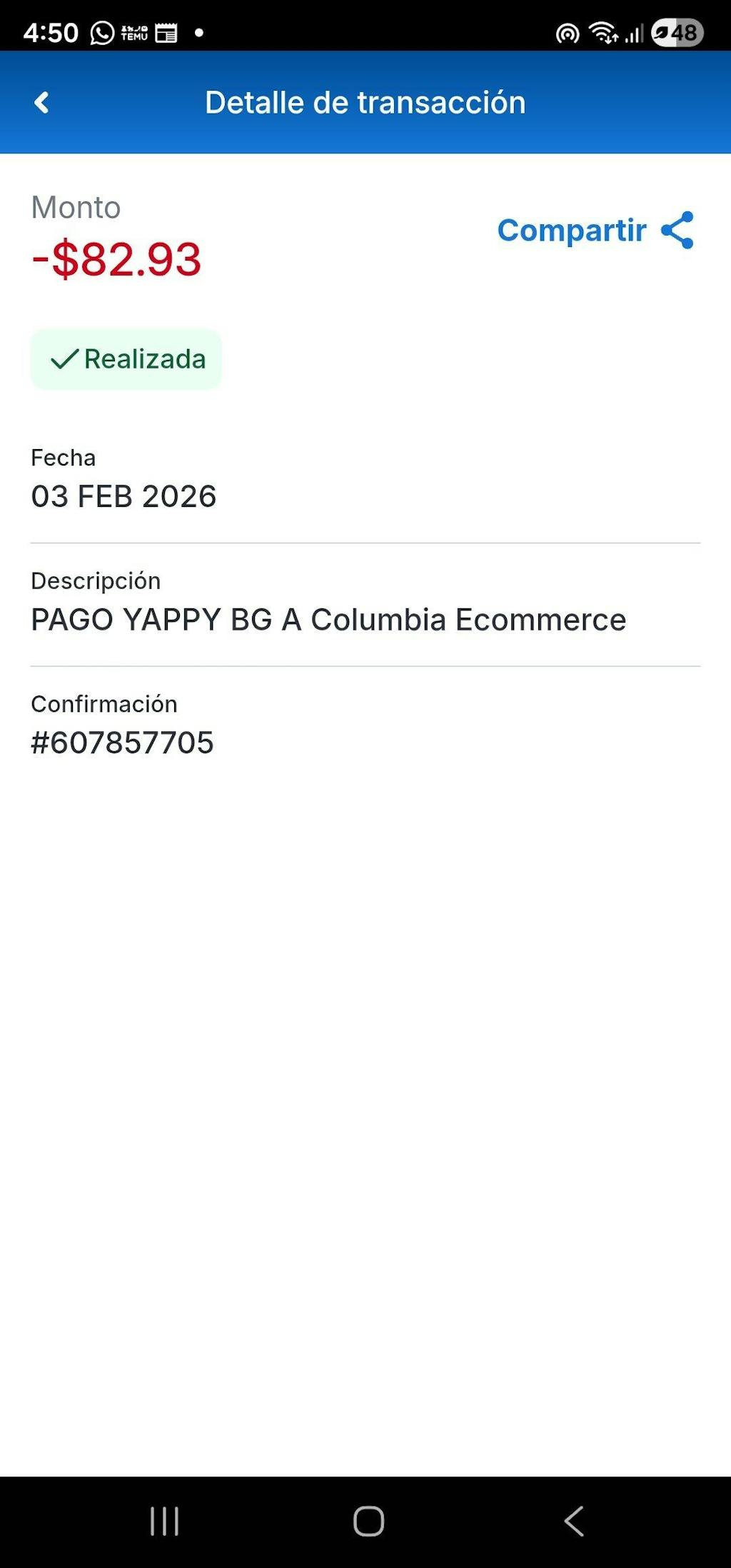Go back from Detalle de transacción

pos(42,103)
